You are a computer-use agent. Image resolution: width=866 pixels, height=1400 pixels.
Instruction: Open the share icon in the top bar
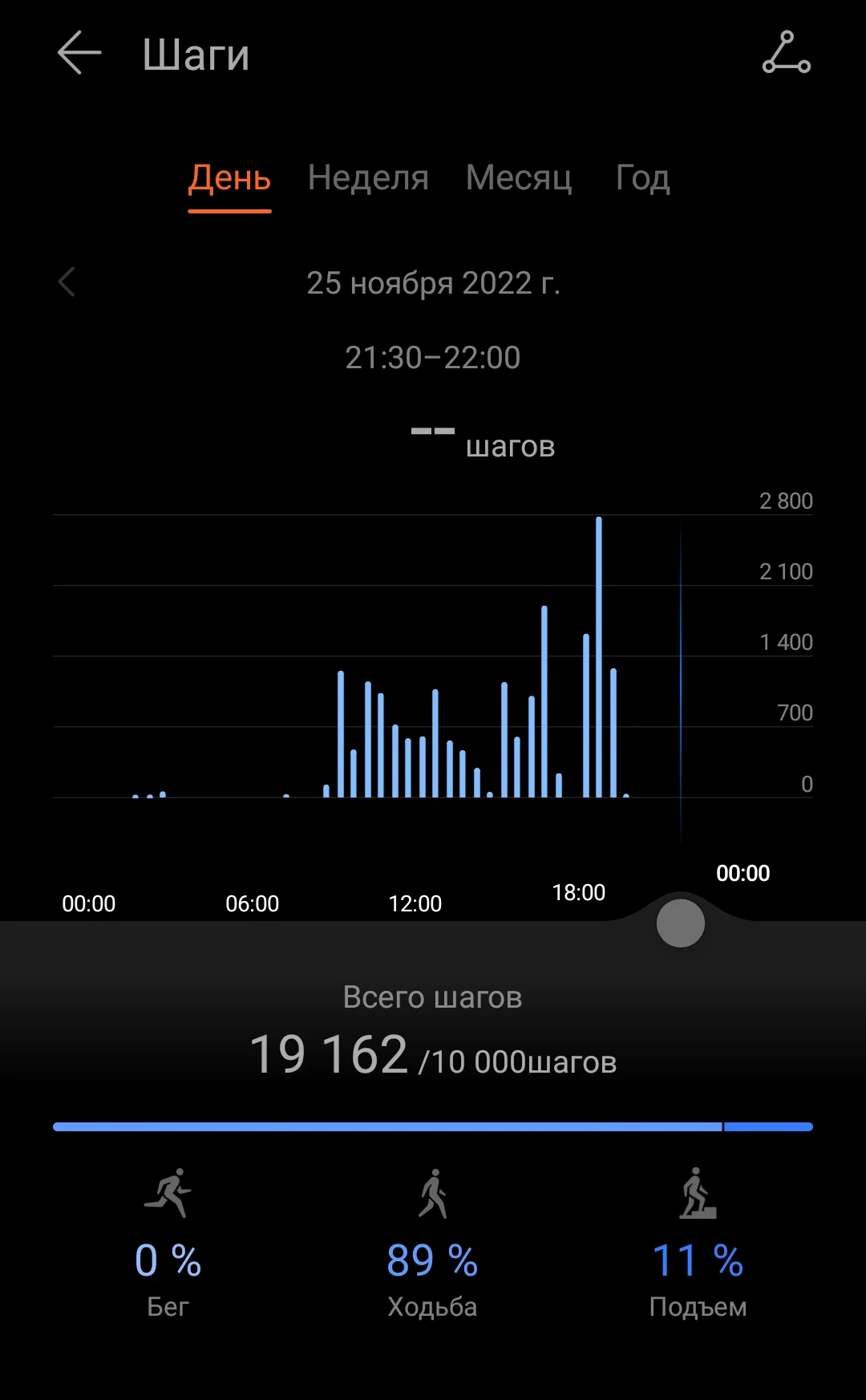click(786, 53)
